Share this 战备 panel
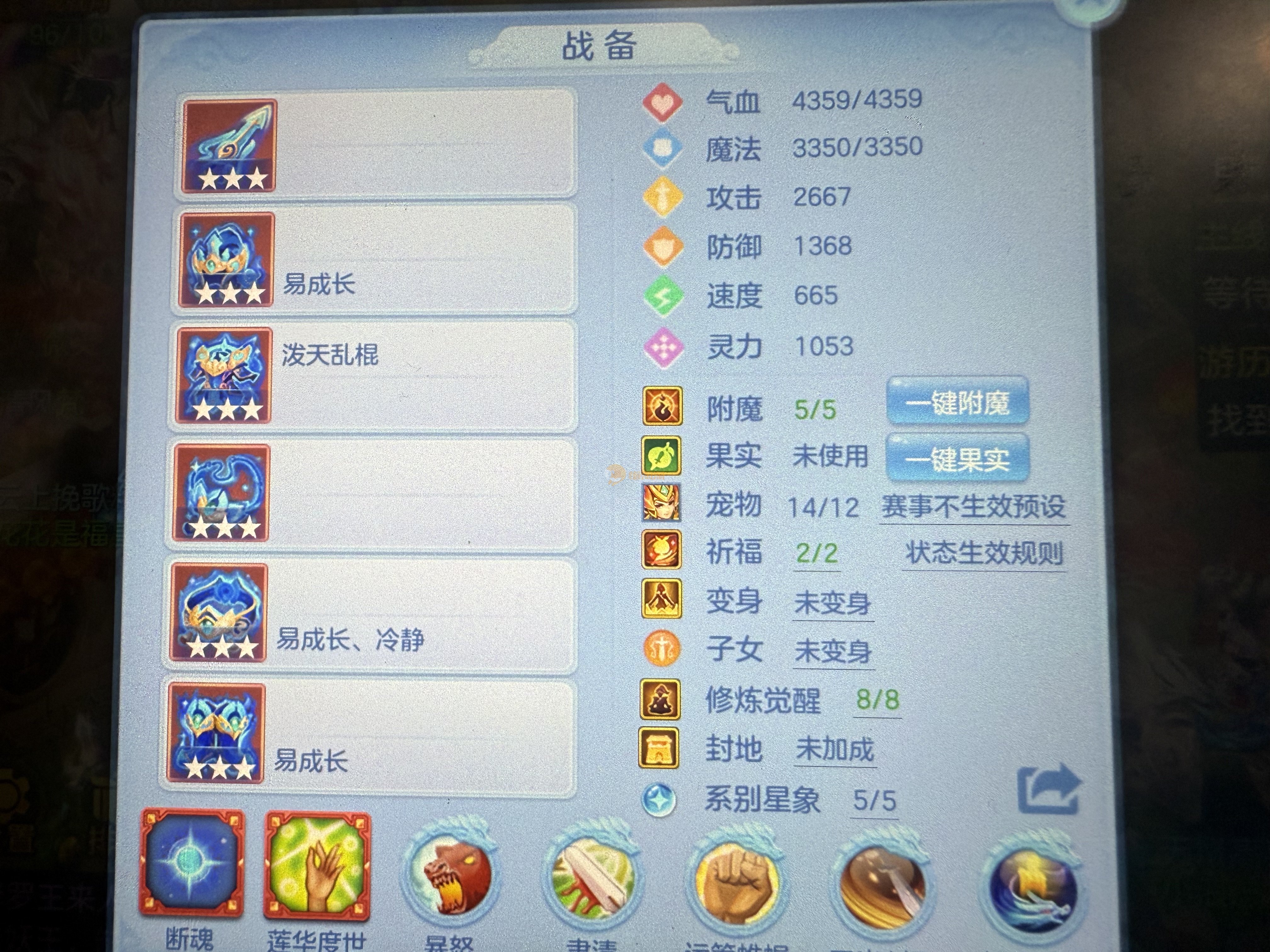This screenshot has width=1270, height=952. click(x=1048, y=789)
